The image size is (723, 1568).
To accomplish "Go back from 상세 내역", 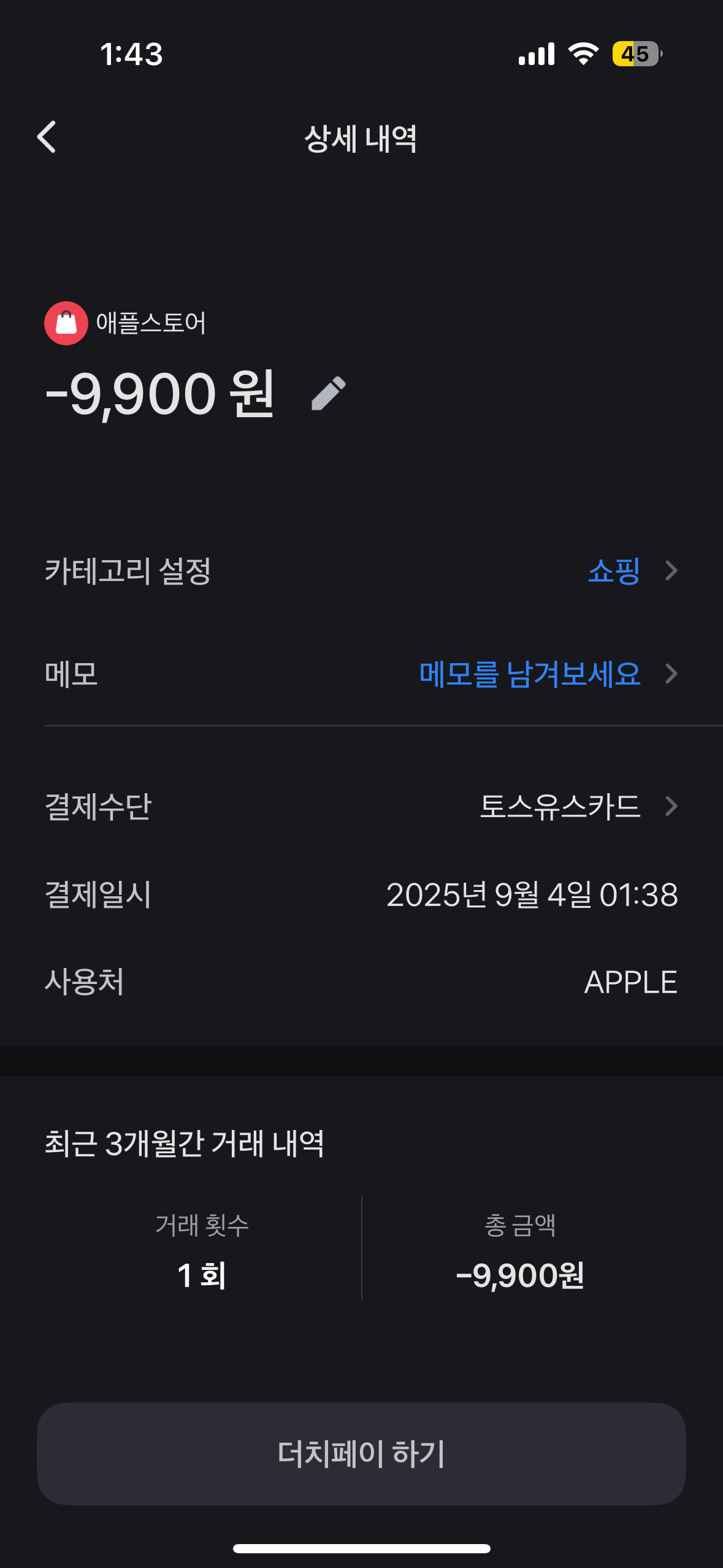I will pyautogui.click(x=47, y=137).
